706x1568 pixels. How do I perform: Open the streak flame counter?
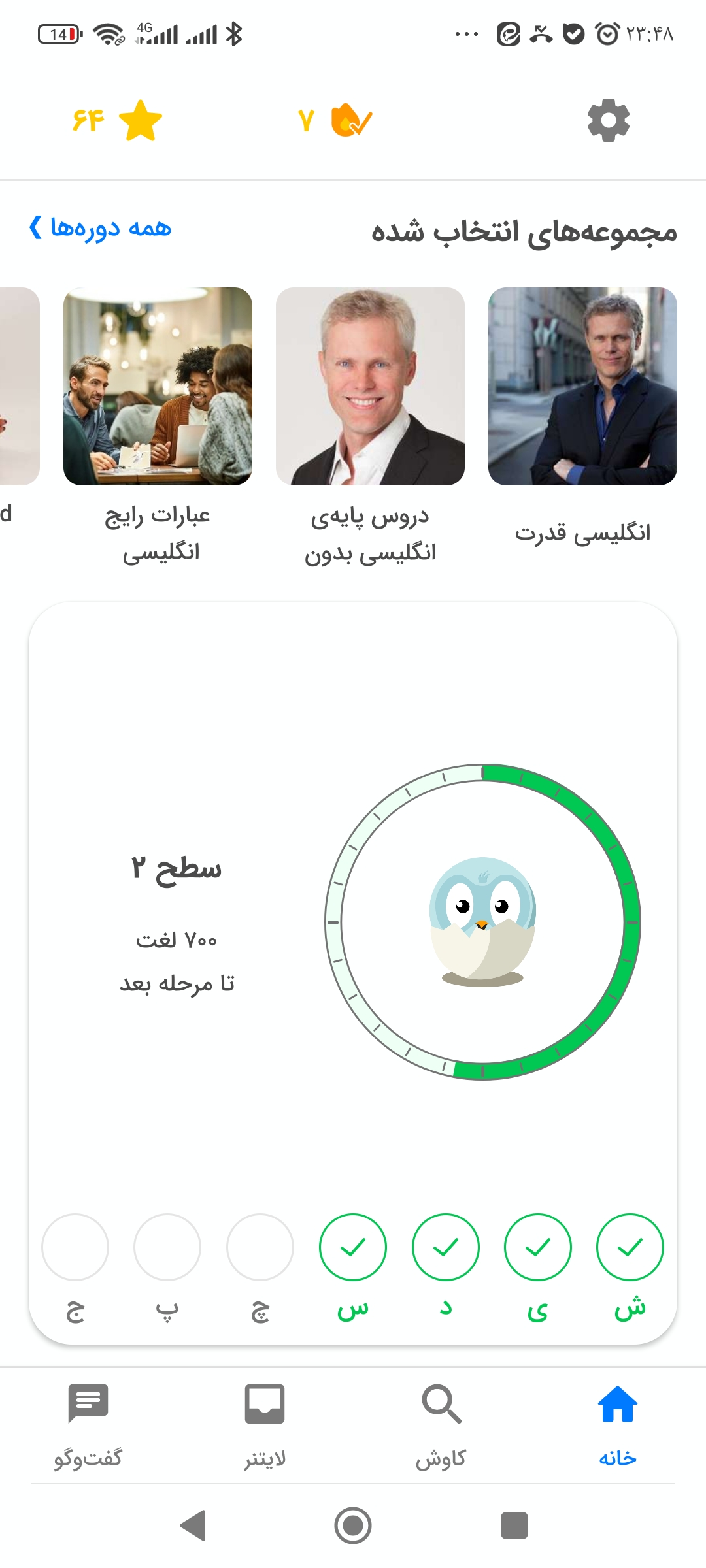(x=335, y=120)
